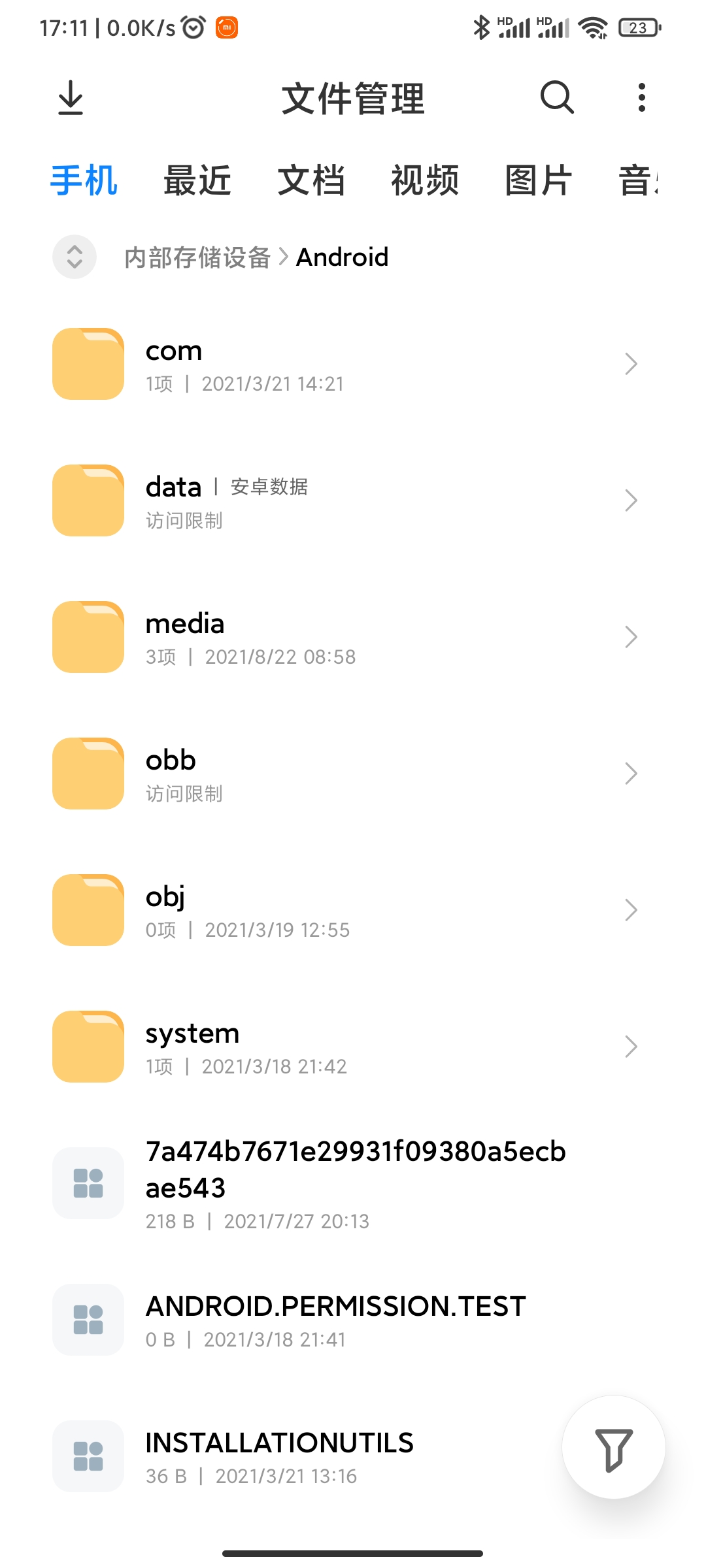Tap the media folder icon

coord(88,637)
